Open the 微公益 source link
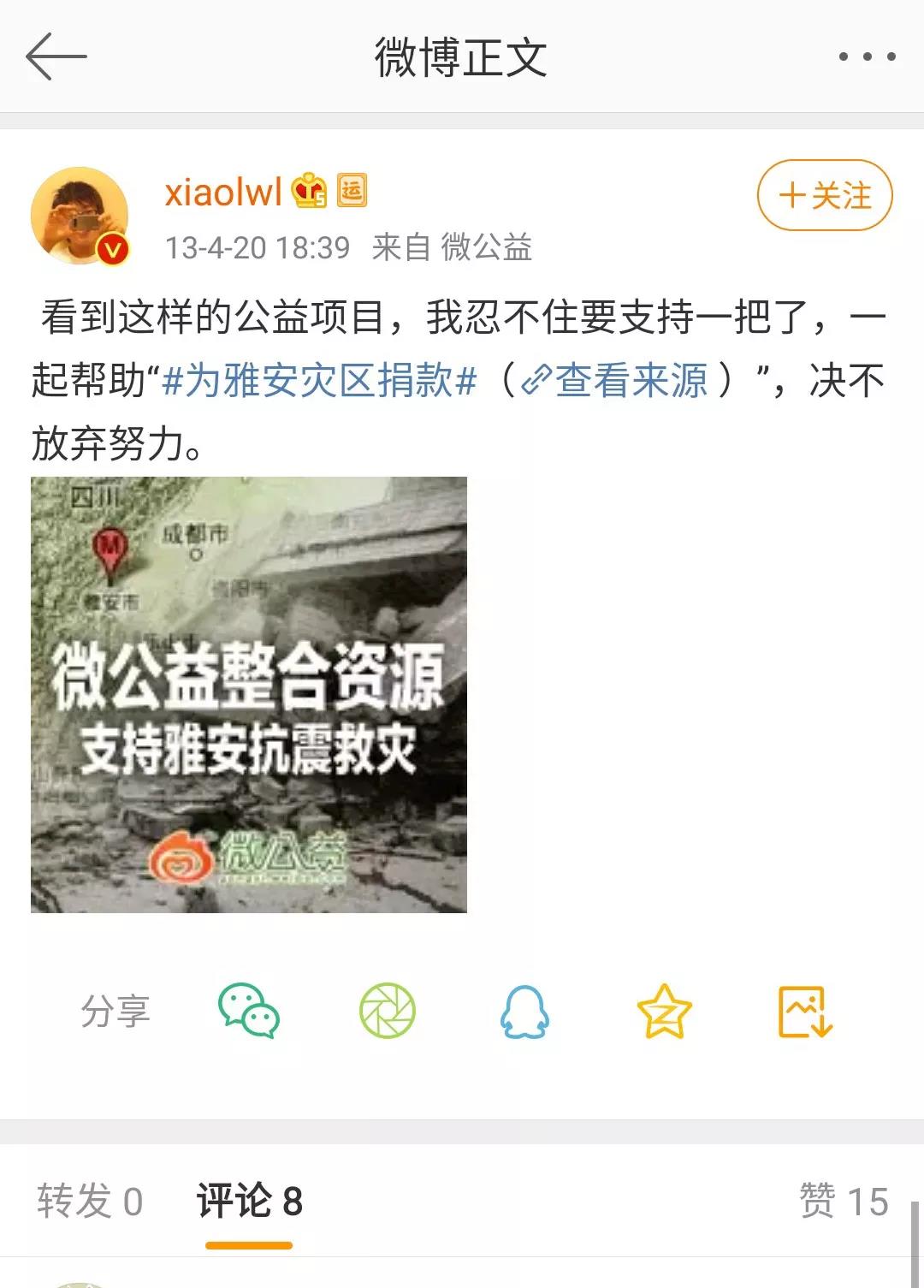Image resolution: width=924 pixels, height=1288 pixels. pyautogui.click(x=486, y=248)
